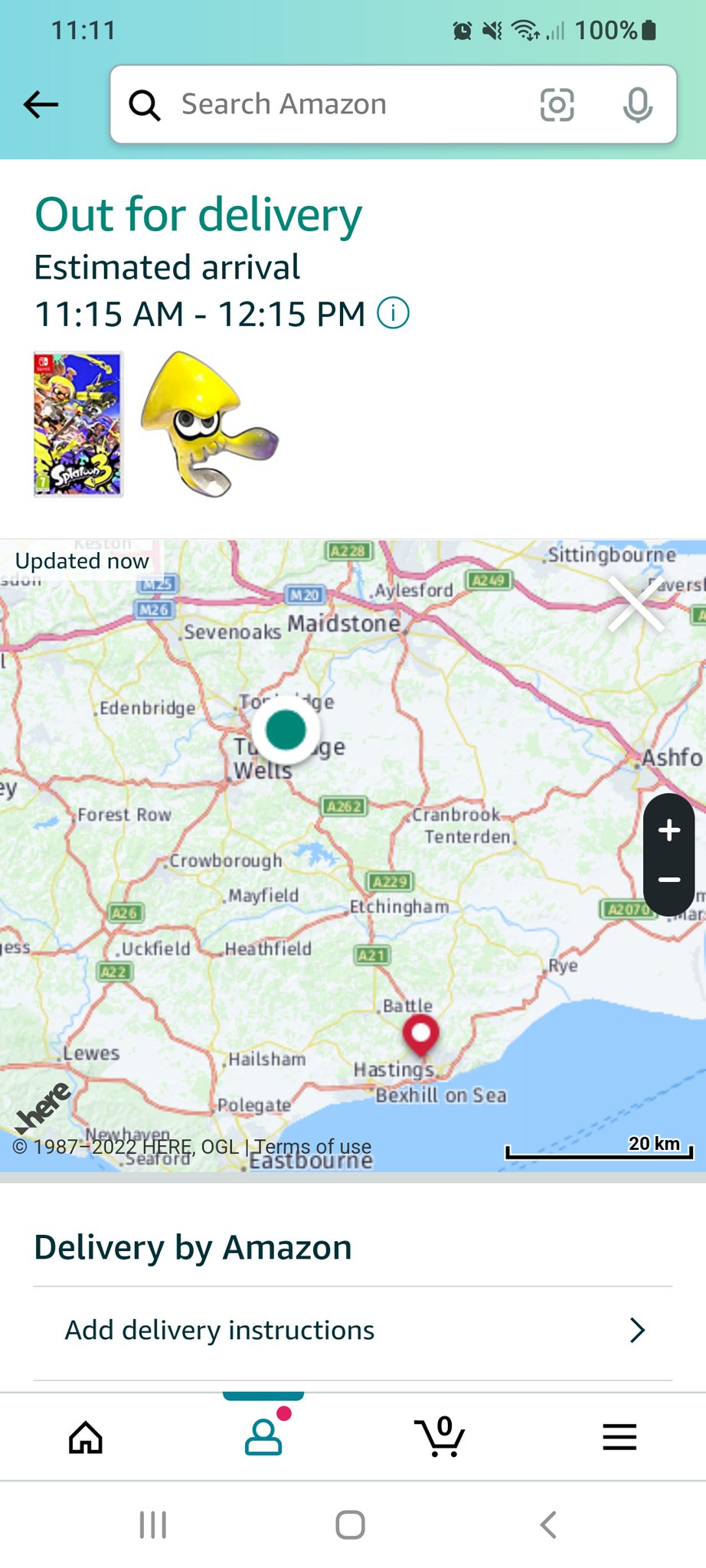The height and width of the screenshot is (1568, 706).
Task: Zoom in on the map
Action: click(669, 830)
